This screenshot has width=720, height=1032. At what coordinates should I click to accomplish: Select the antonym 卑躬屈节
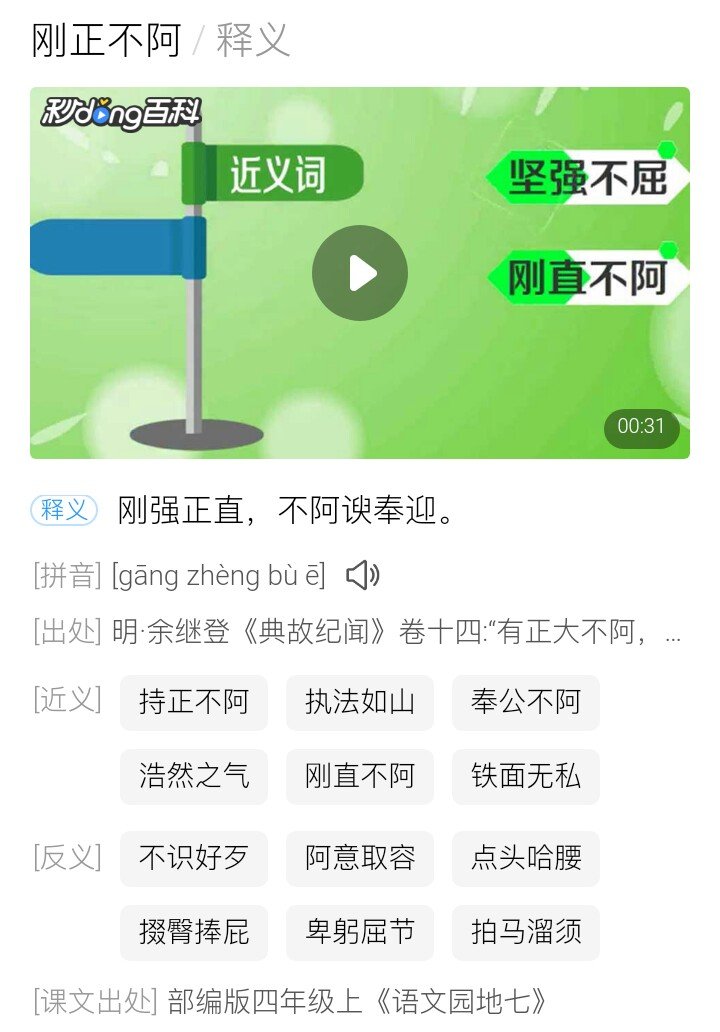[x=359, y=933]
